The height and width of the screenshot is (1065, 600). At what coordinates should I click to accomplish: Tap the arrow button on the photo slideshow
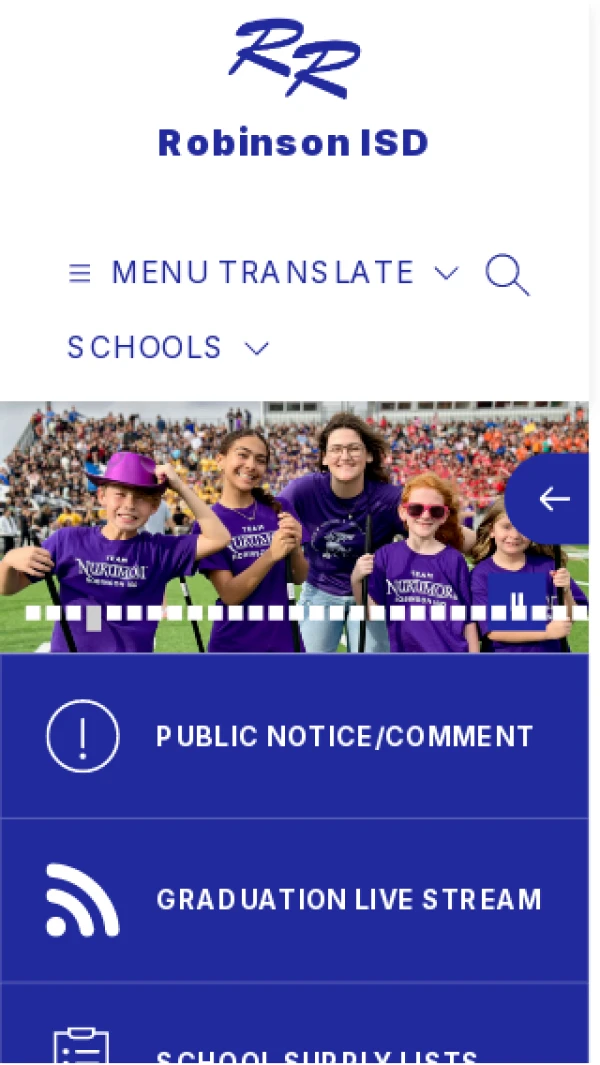(x=554, y=498)
